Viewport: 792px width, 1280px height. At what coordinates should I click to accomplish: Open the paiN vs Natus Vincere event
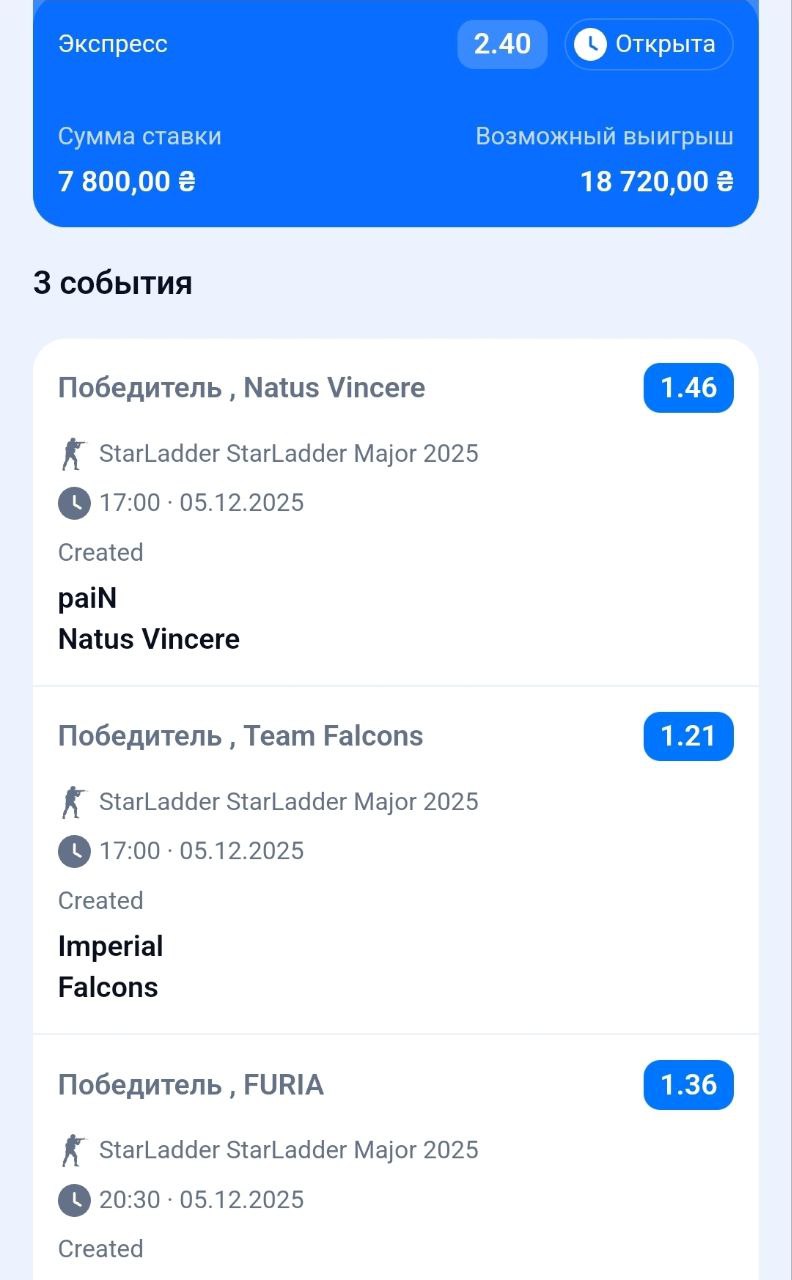(395, 512)
